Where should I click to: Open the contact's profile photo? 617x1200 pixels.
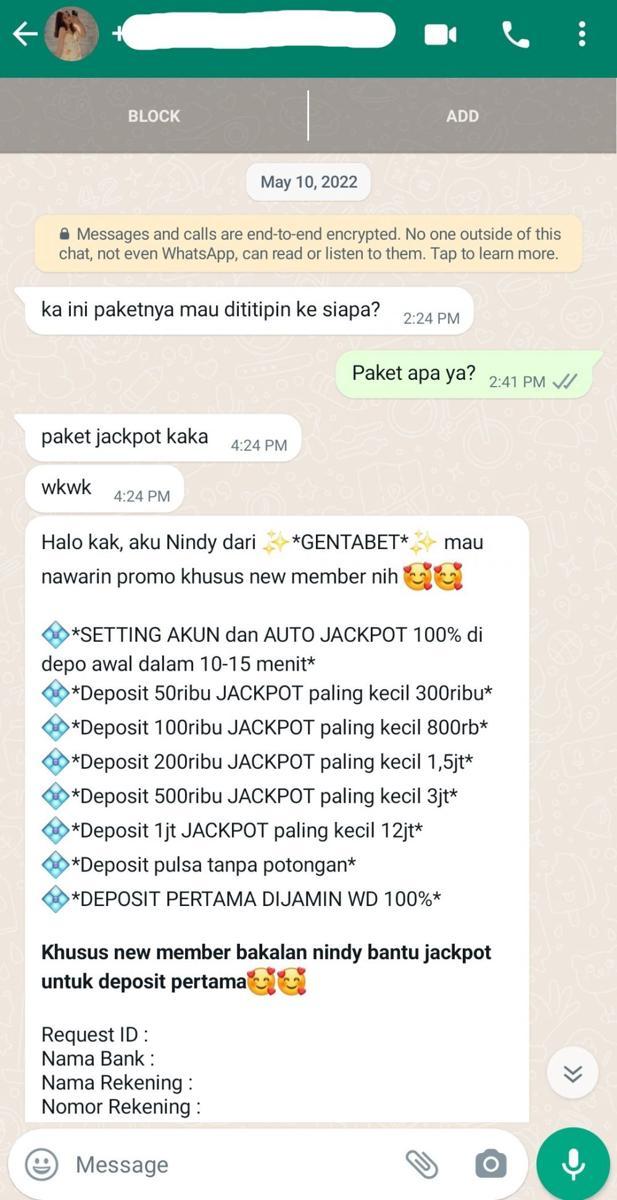(x=72, y=34)
